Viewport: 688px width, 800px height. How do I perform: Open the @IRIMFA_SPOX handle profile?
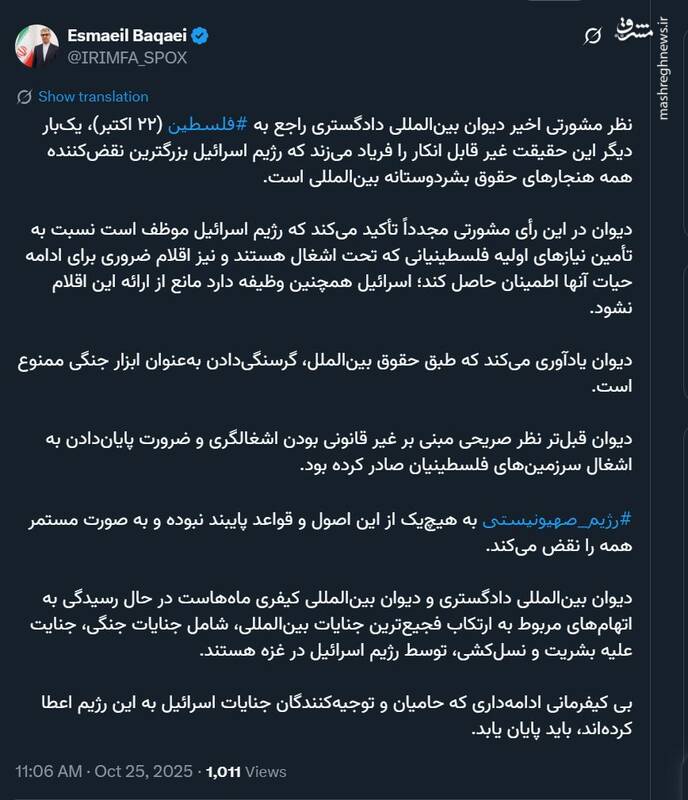[127, 58]
